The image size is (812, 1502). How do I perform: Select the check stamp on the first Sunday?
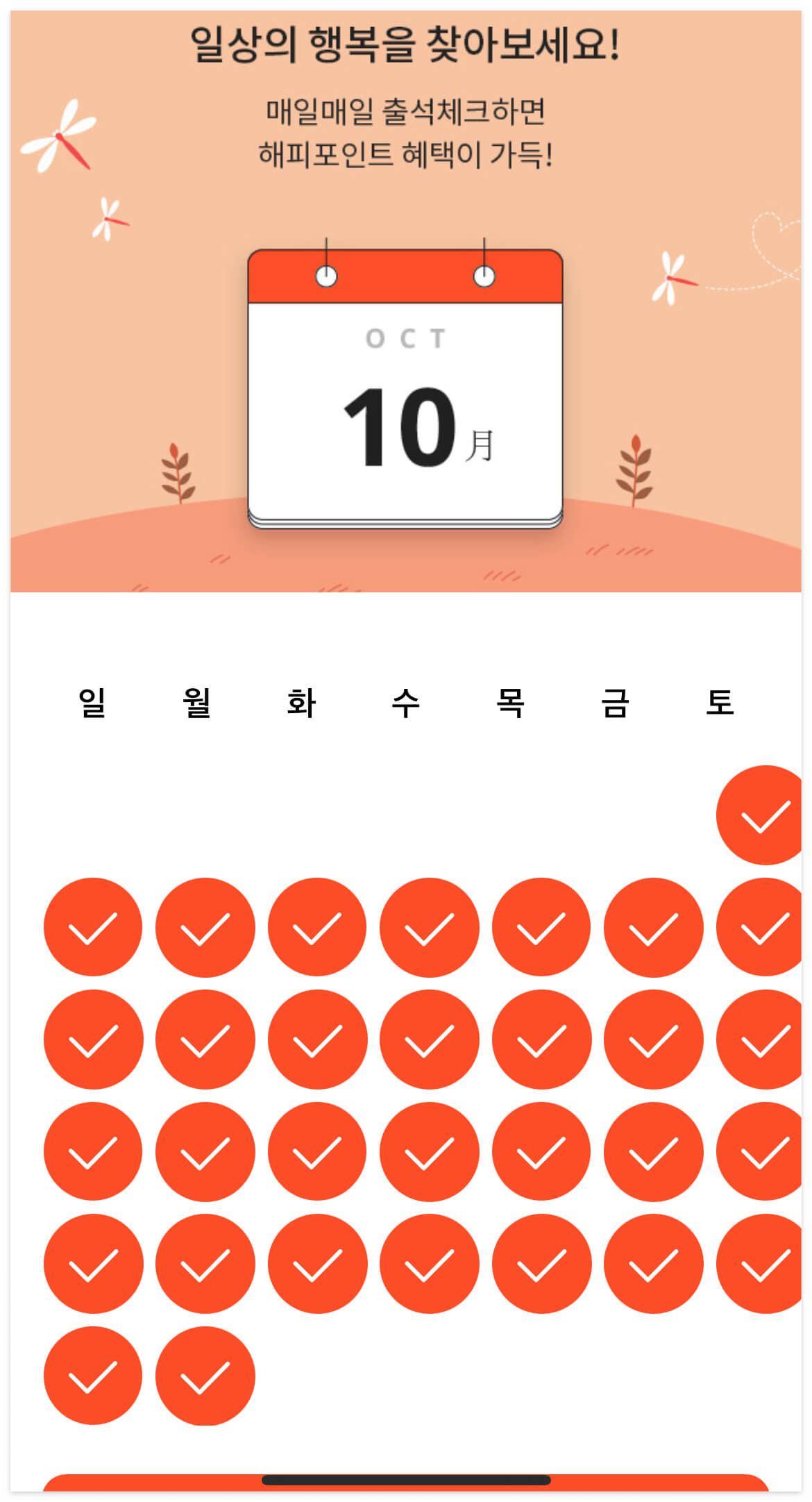(x=92, y=927)
